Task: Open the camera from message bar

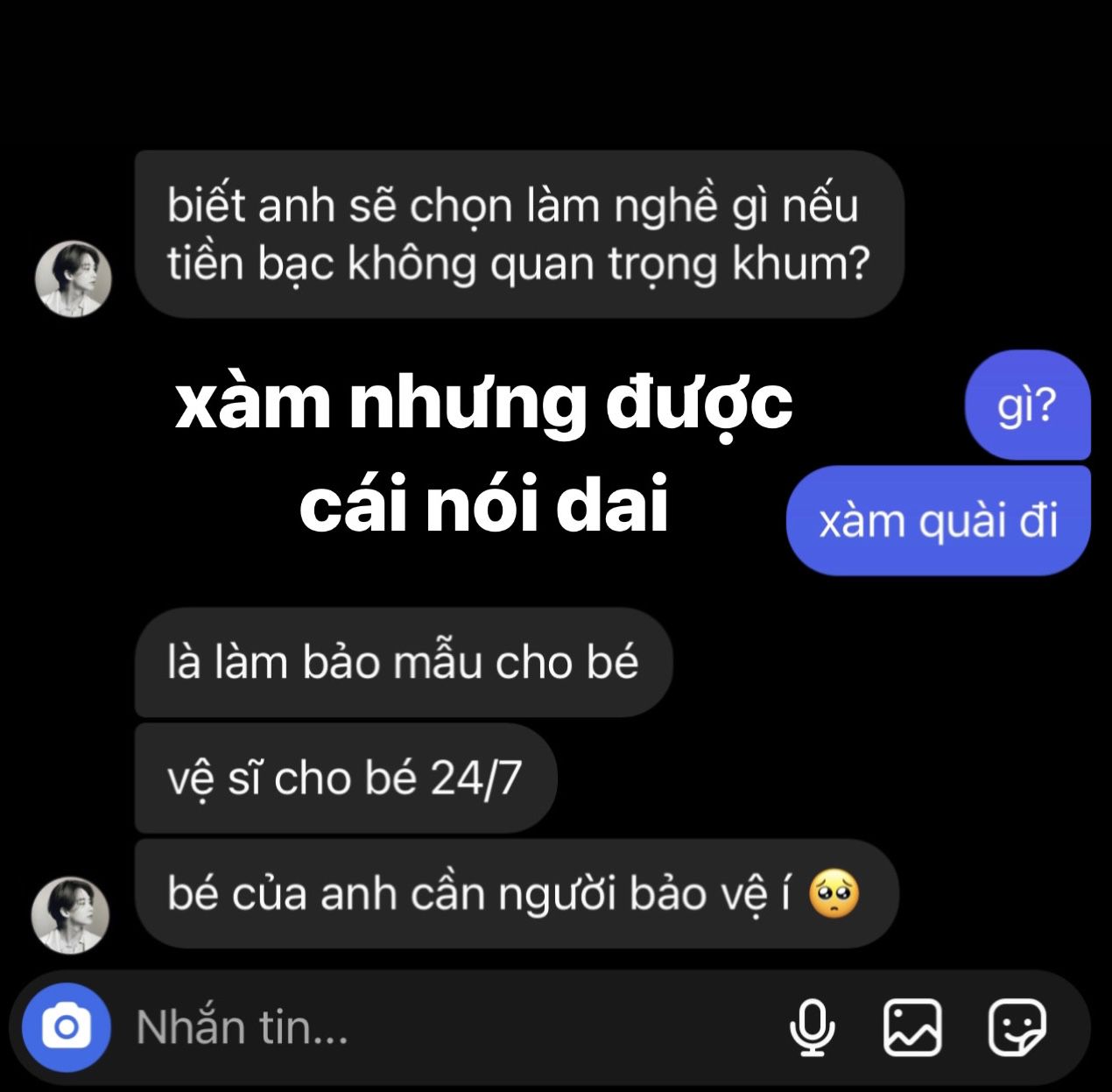Action: pyautogui.click(x=66, y=1027)
